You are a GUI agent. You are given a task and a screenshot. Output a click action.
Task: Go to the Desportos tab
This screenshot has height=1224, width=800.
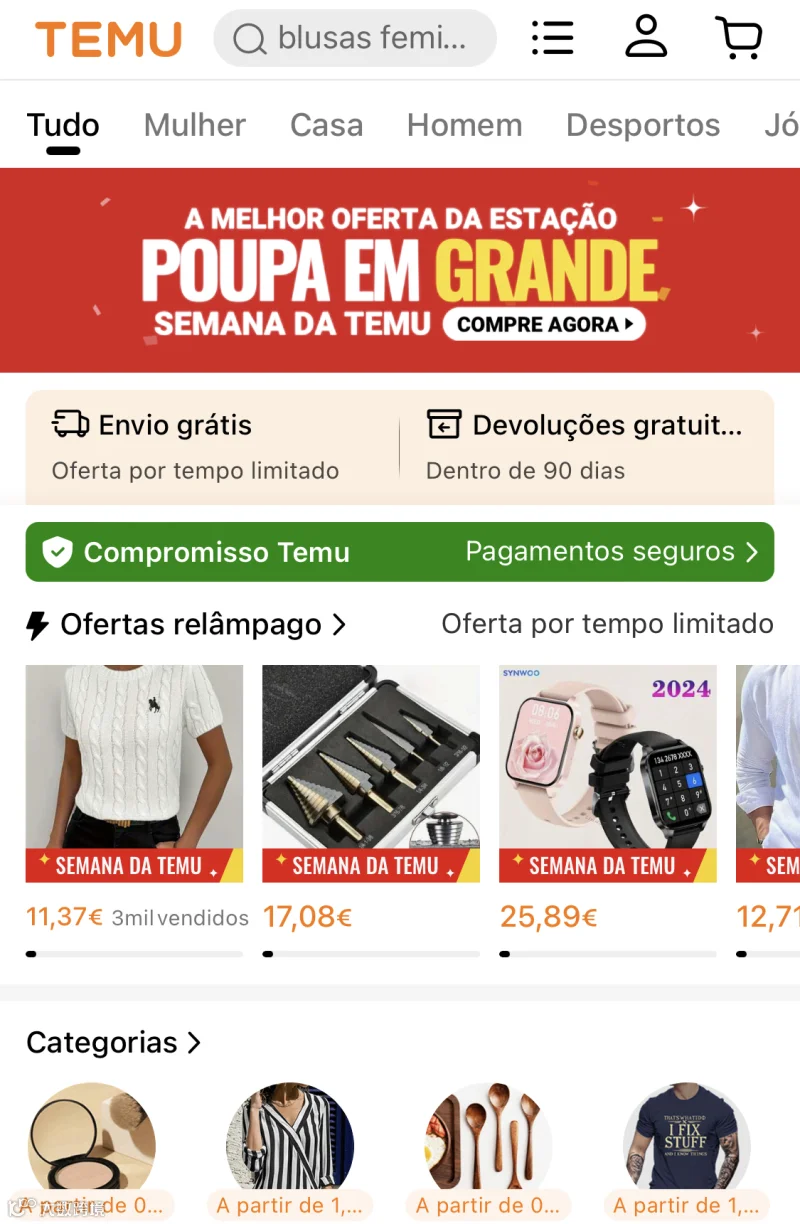[643, 125]
